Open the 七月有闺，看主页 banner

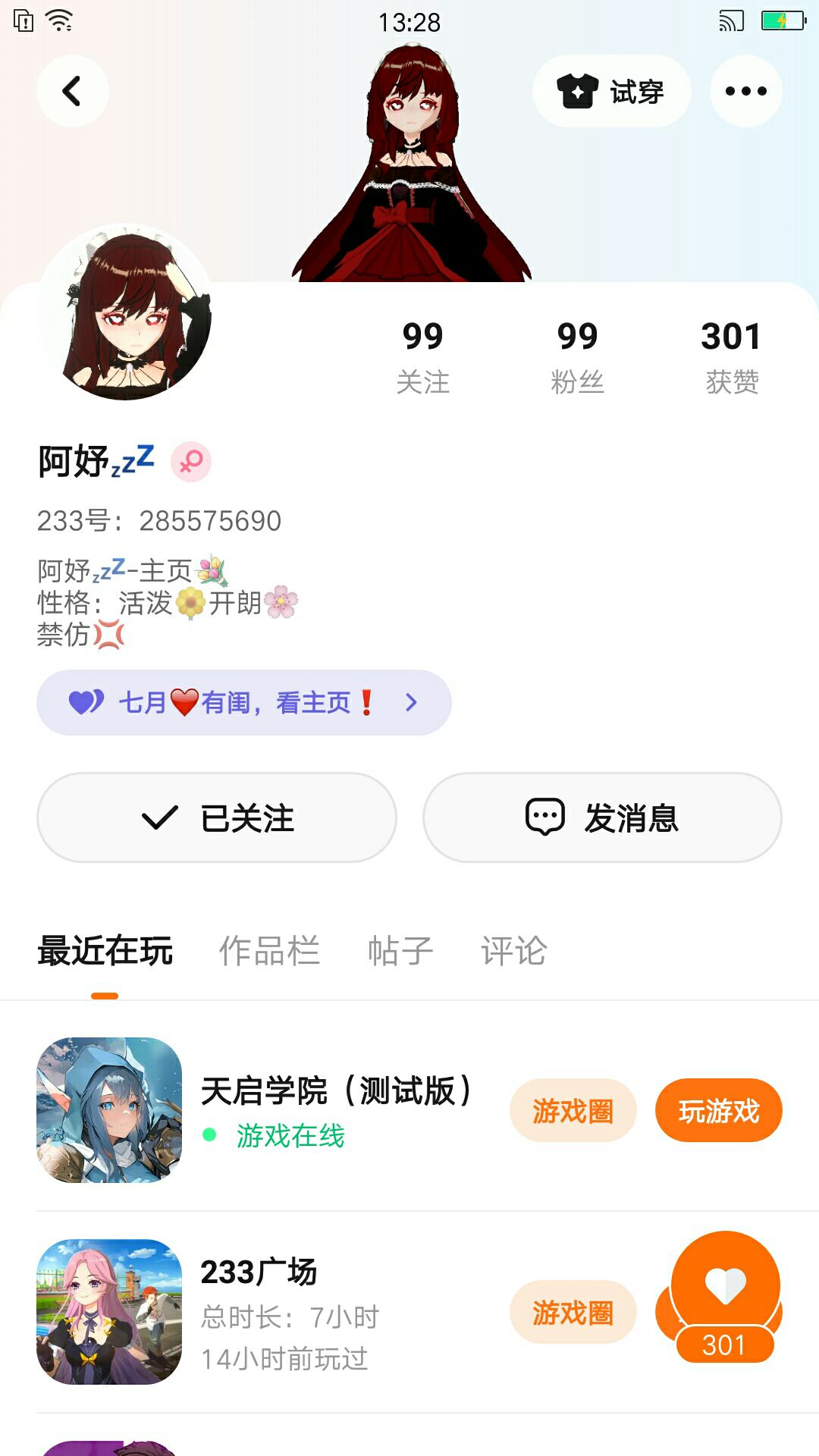coord(243,702)
